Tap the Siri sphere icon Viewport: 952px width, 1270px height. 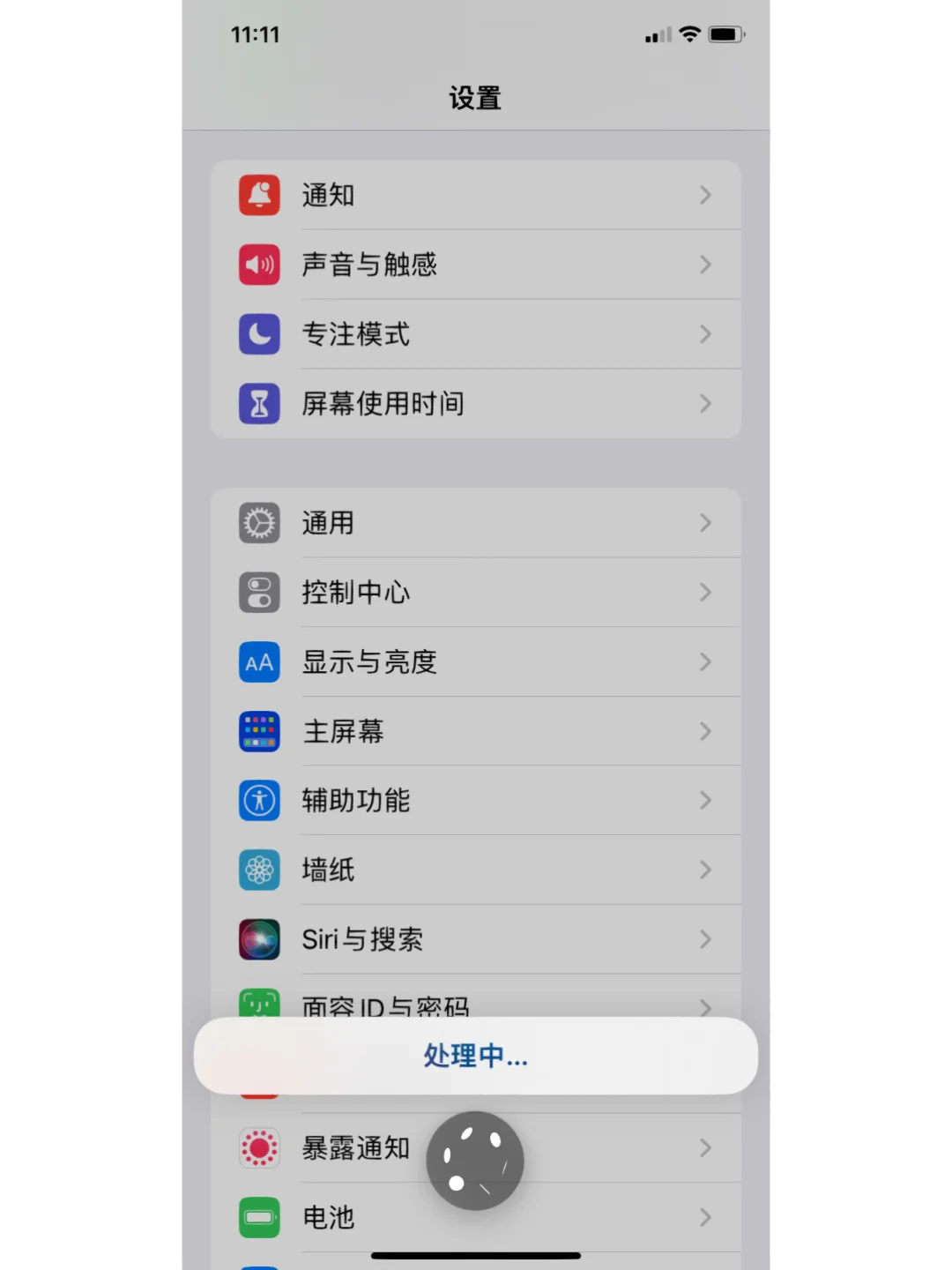tap(258, 939)
